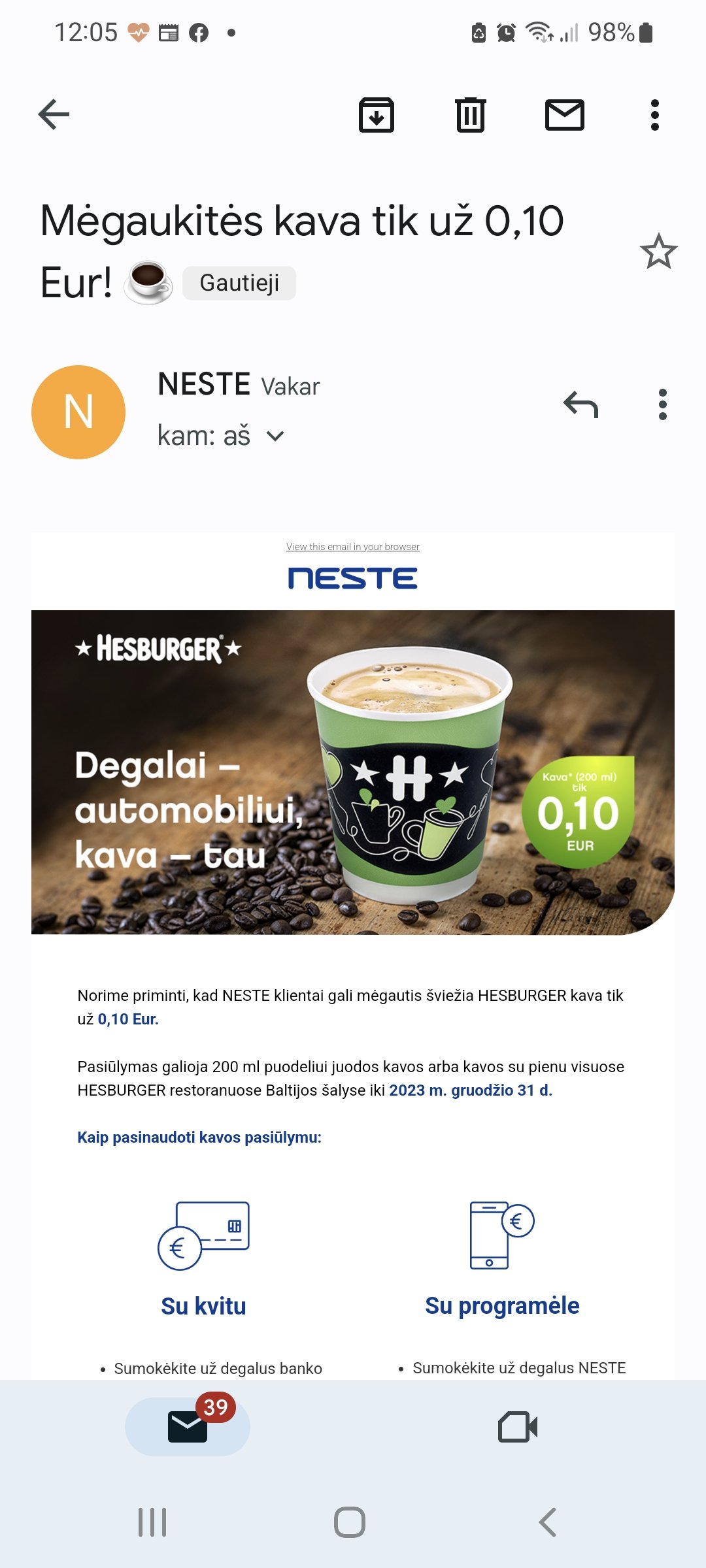Reply to the NESTE message
The width and height of the screenshot is (706, 1568).
[x=580, y=404]
